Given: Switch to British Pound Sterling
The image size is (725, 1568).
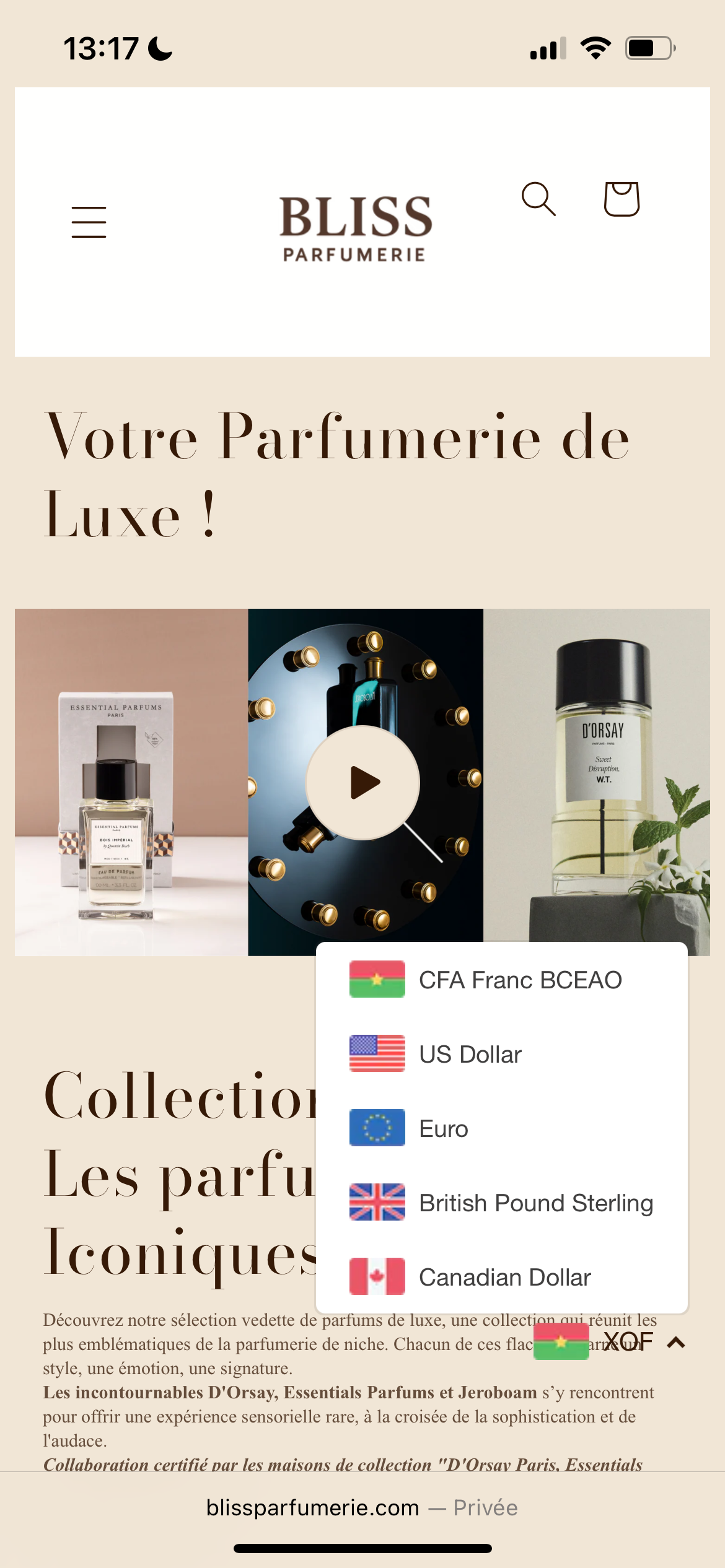Looking at the screenshot, I should tap(501, 1203).
